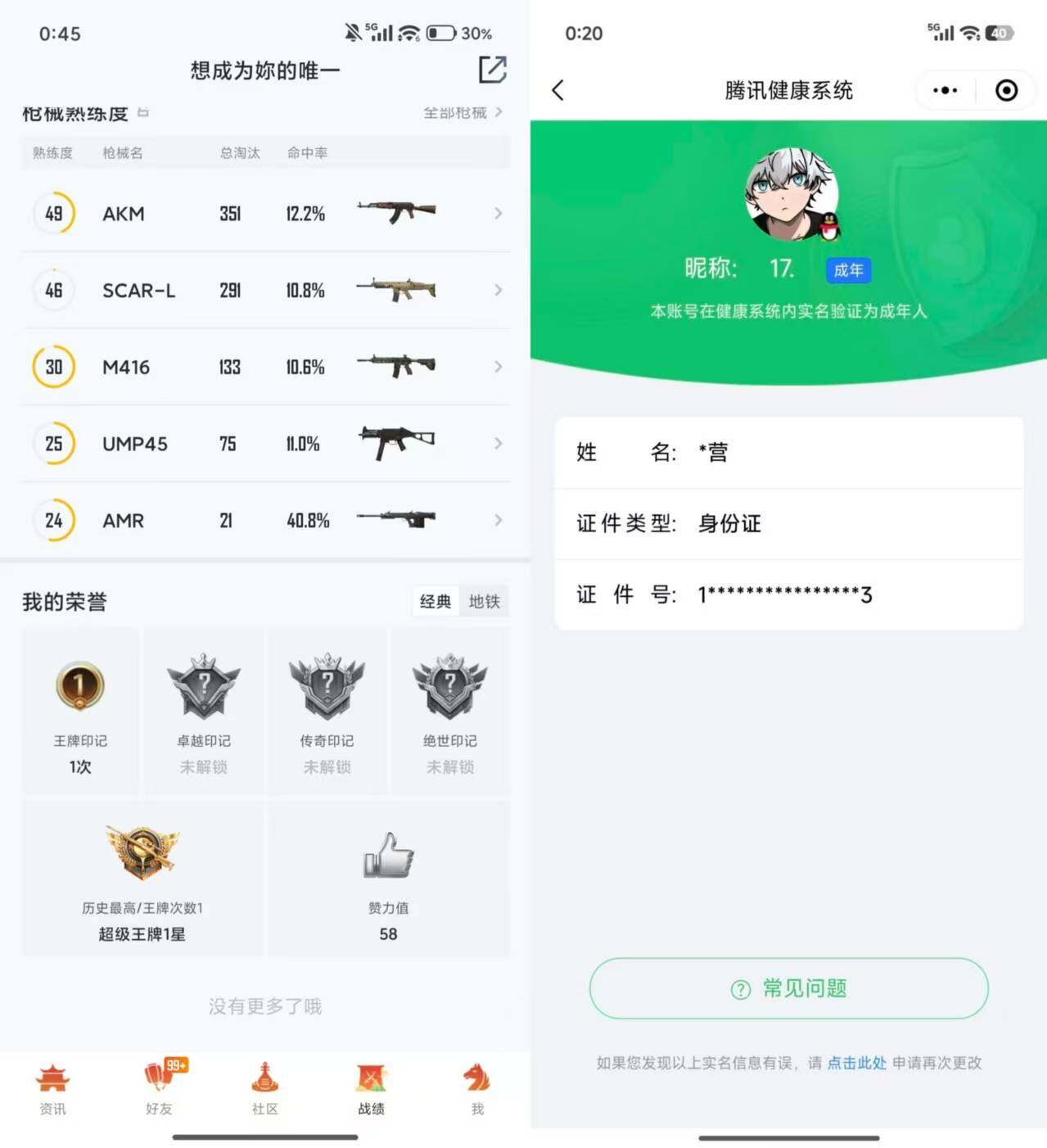Expand the SCAR-L row chevron

pos(498,290)
